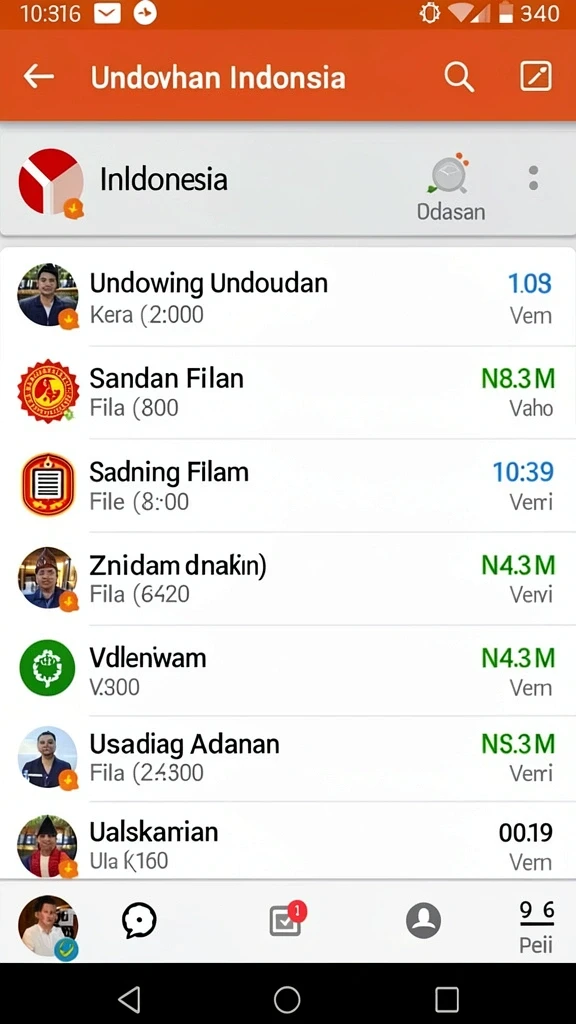
Task: Open the Peii tab
Action: pos(536,926)
